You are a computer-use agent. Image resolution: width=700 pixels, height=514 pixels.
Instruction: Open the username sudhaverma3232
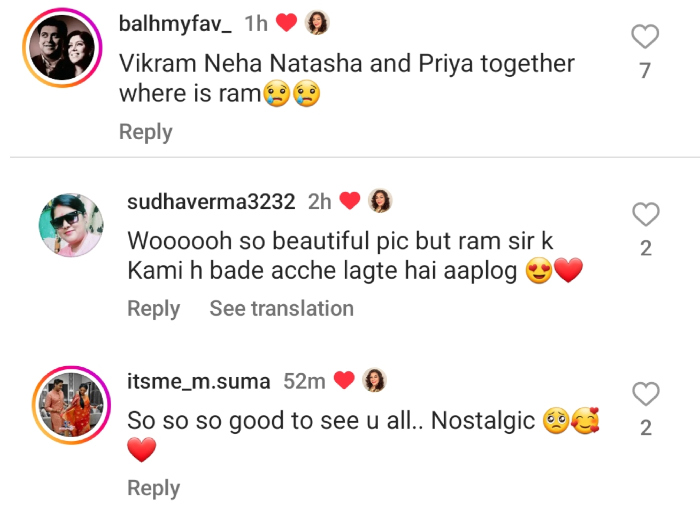(211, 201)
